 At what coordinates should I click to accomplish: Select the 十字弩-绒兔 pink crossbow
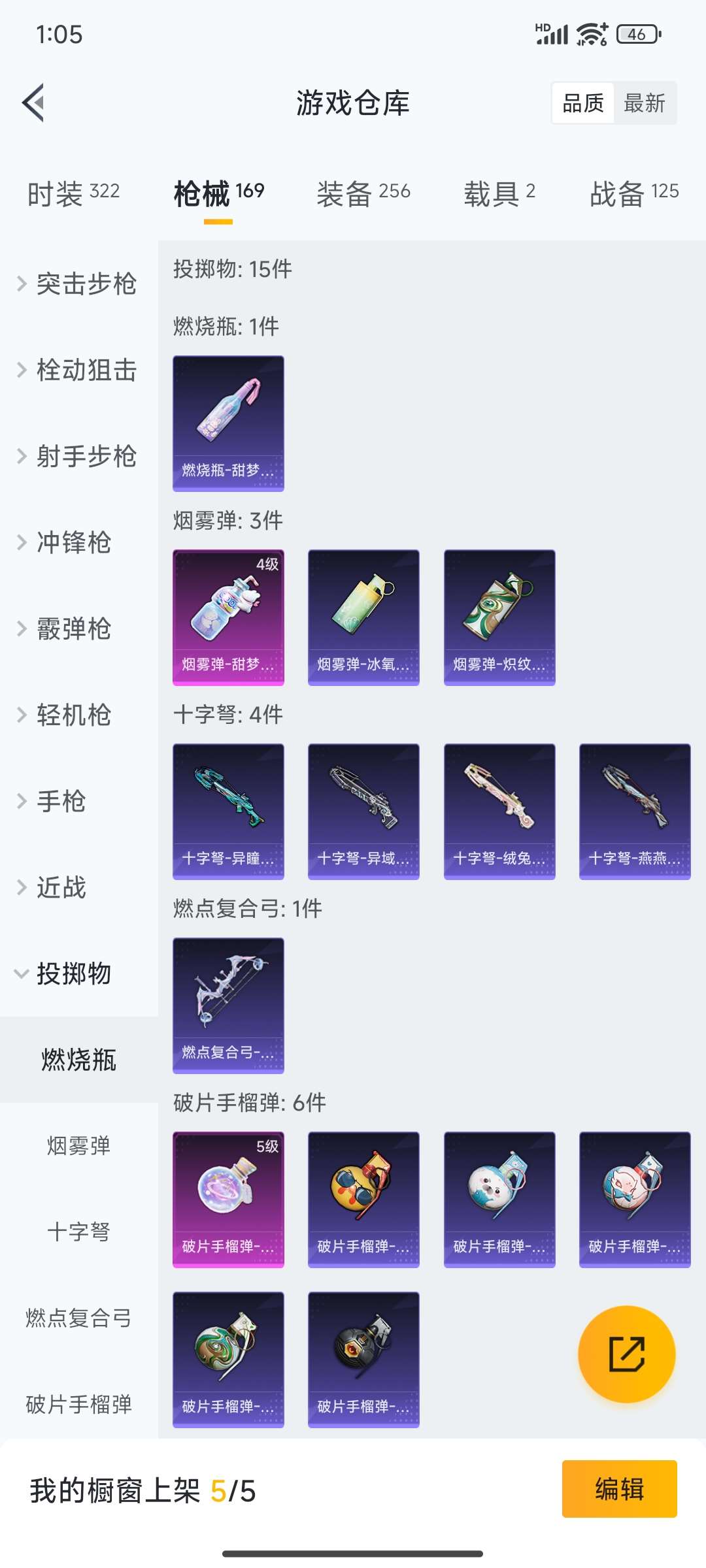[499, 809]
